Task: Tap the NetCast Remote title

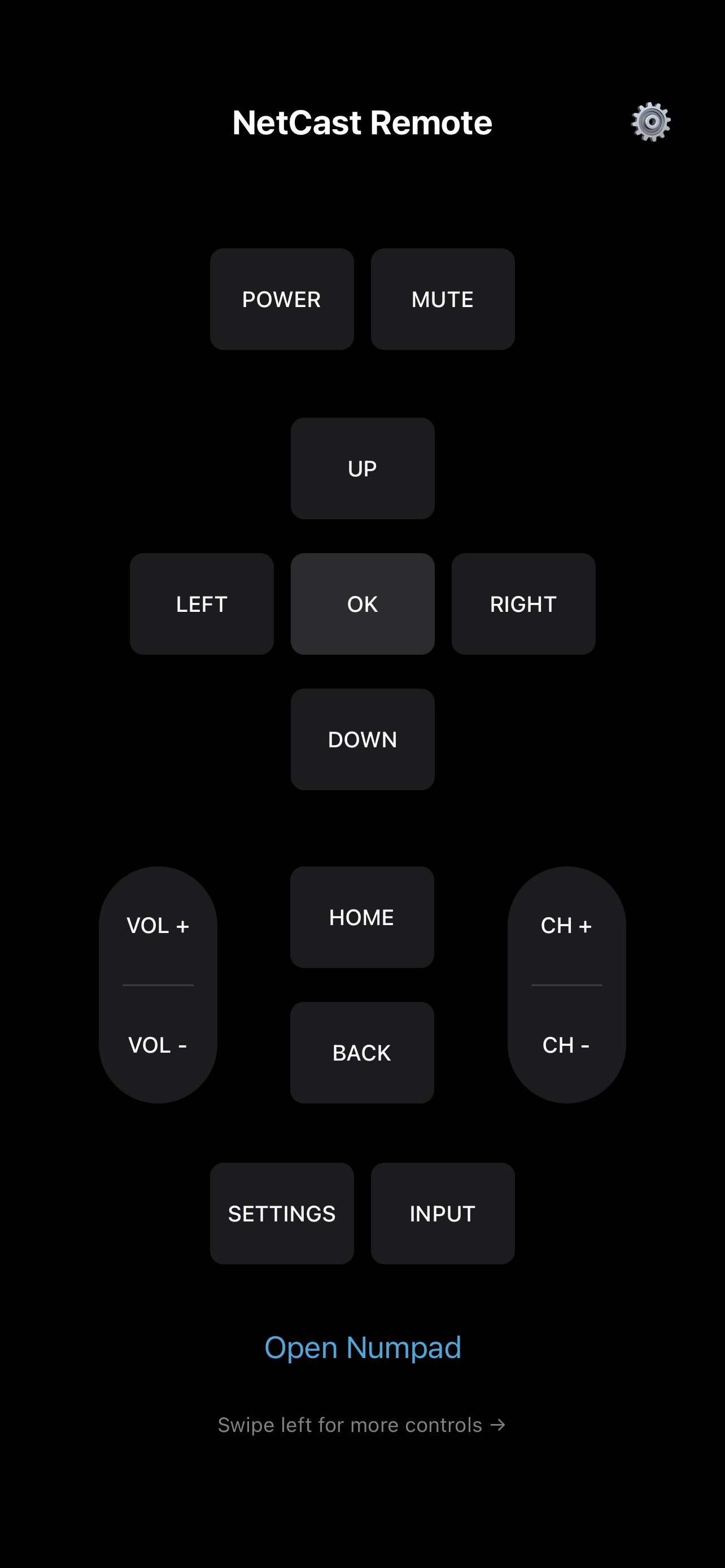Action: coord(362,122)
